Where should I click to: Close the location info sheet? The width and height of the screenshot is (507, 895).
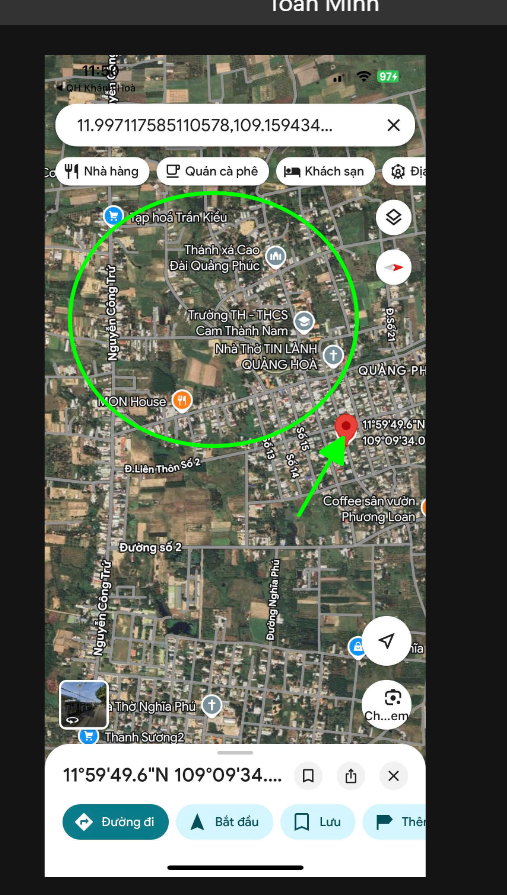[x=393, y=776]
